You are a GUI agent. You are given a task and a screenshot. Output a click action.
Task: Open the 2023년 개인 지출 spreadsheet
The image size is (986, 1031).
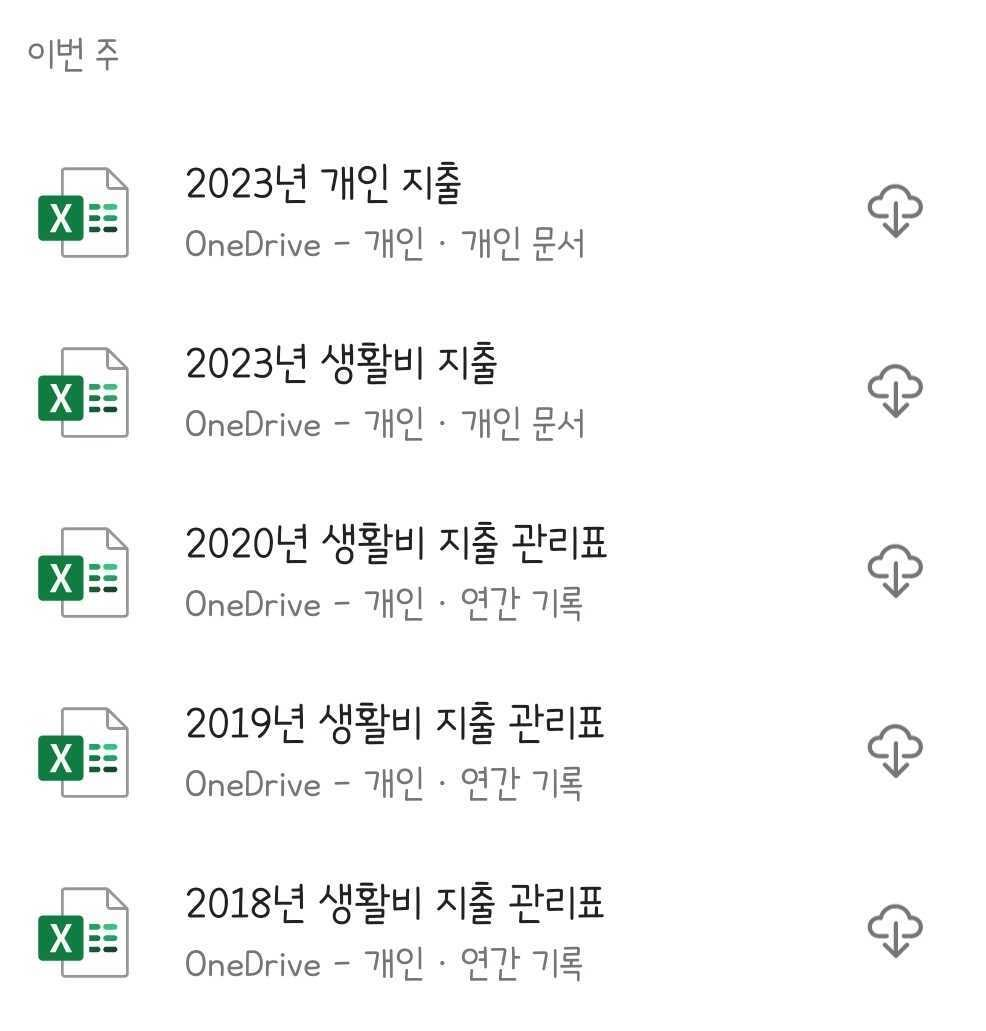click(x=493, y=212)
